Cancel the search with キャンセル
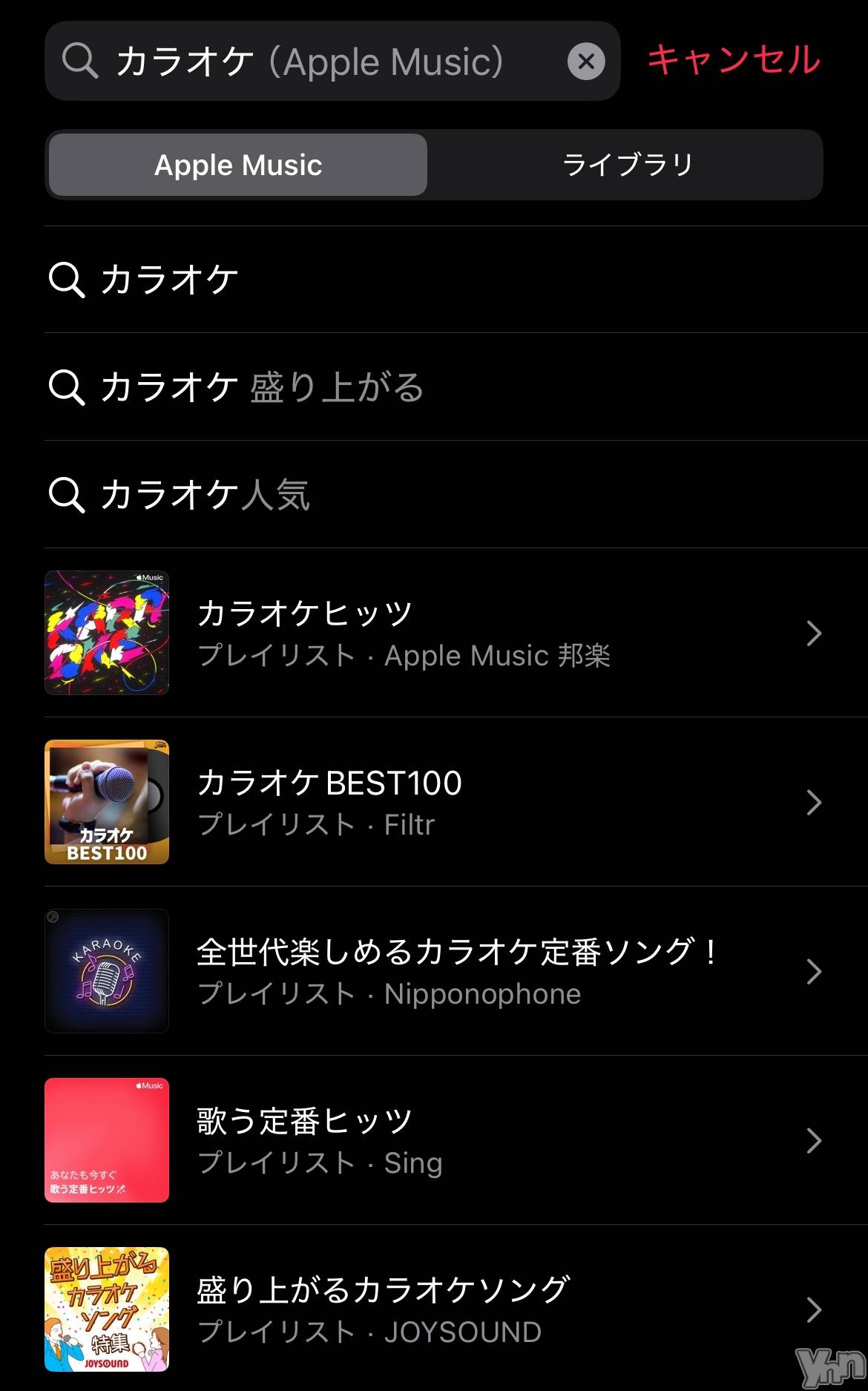Image resolution: width=868 pixels, height=1391 pixels. point(734,60)
